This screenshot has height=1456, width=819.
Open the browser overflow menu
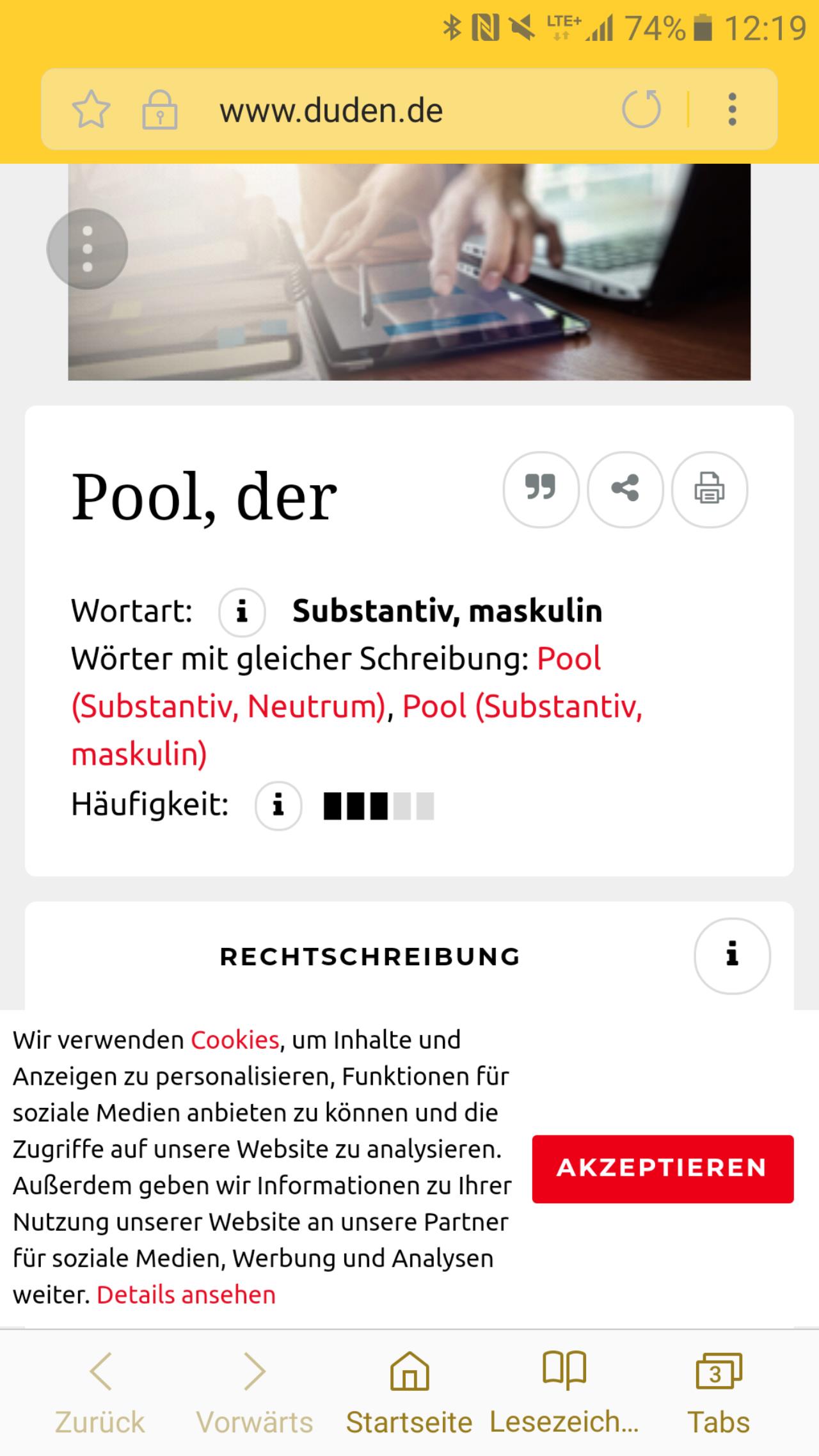pyautogui.click(x=733, y=109)
